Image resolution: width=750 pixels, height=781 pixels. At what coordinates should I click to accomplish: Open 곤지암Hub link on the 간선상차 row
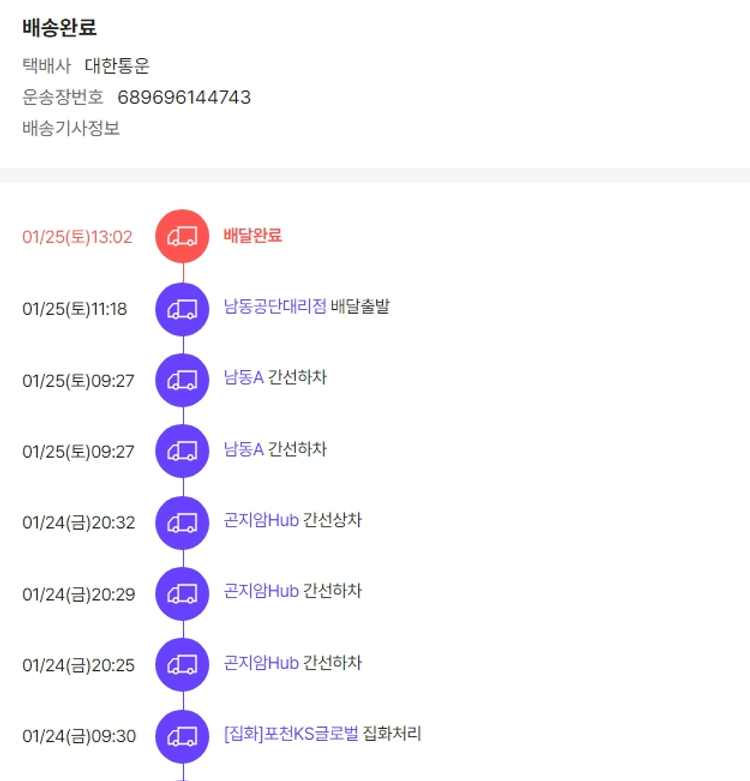pyautogui.click(x=261, y=521)
